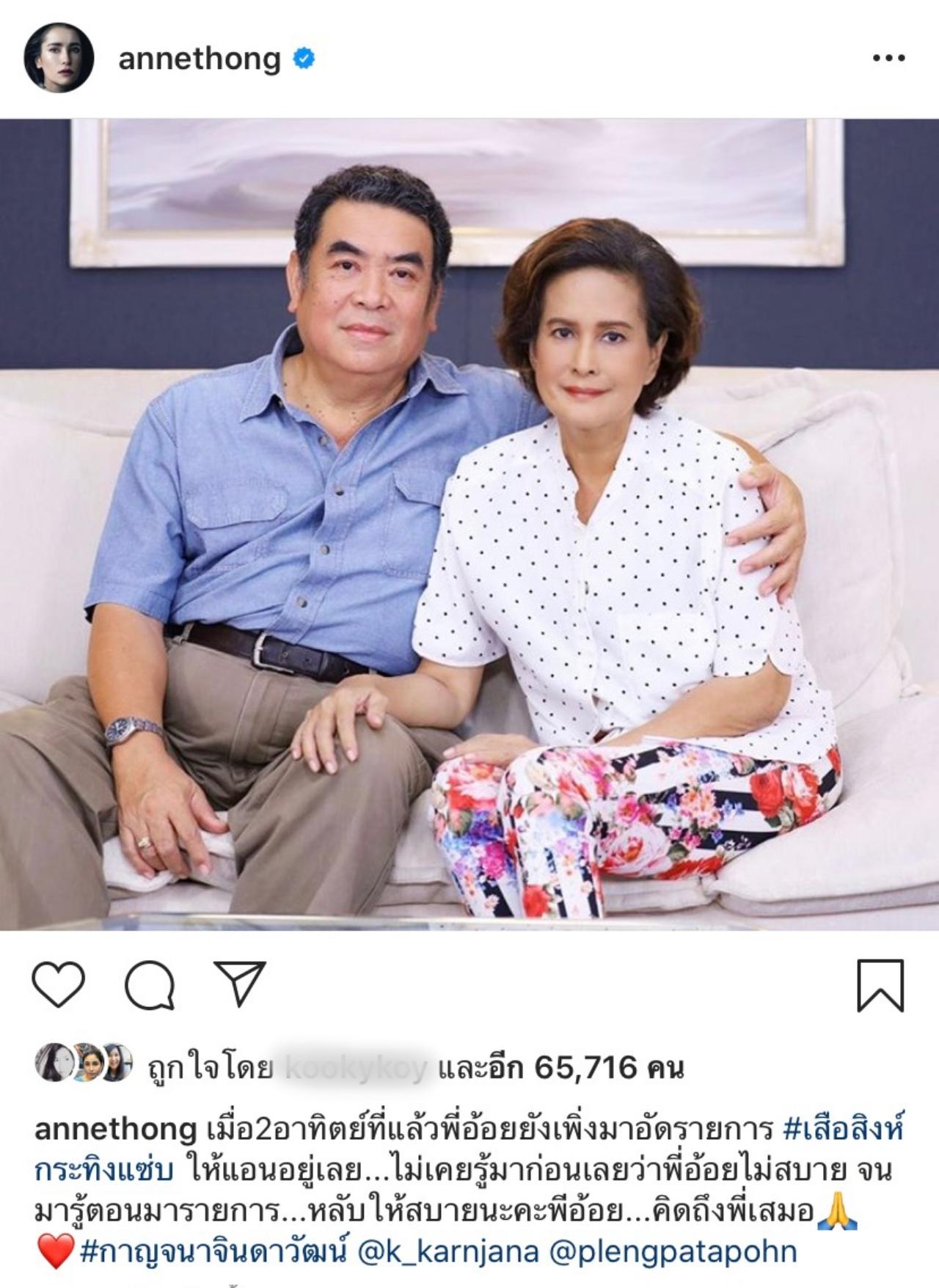This screenshot has width=939, height=1288.
Task: Open comments with the speech bubble icon
Action: (x=150, y=985)
